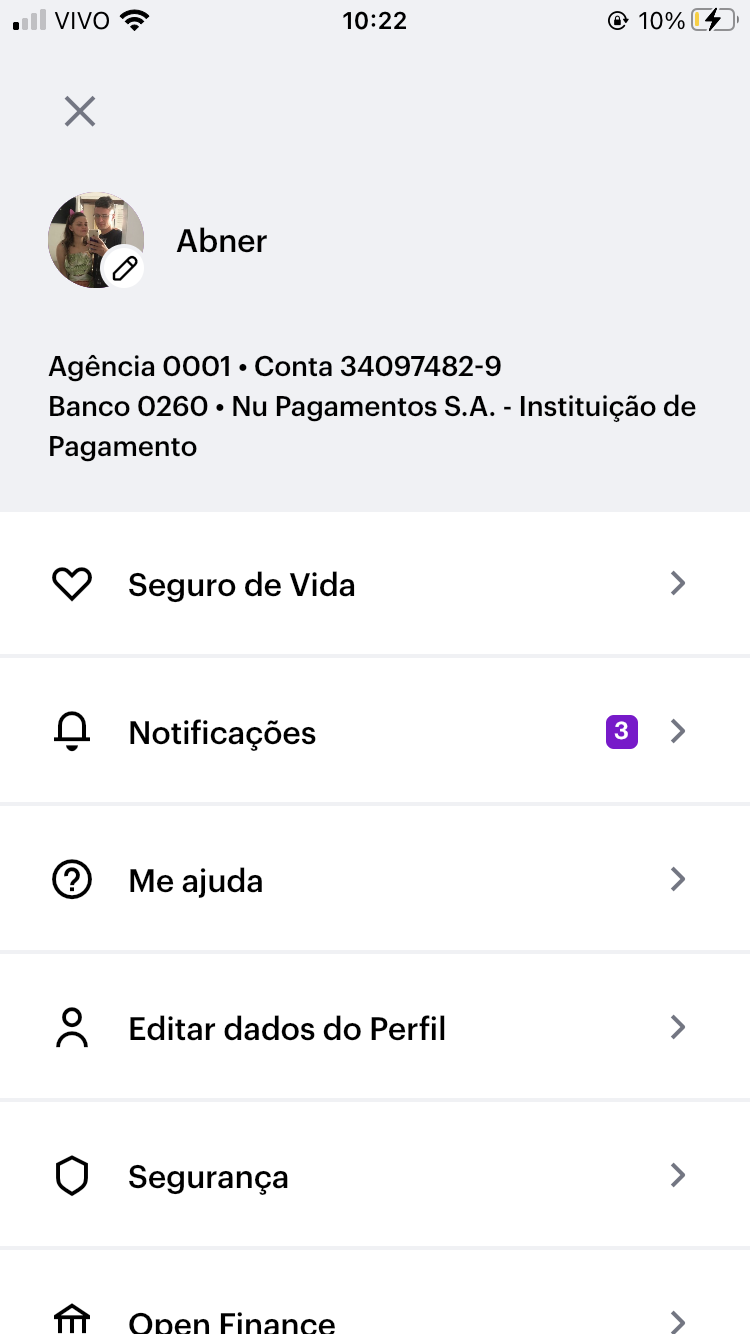The height and width of the screenshot is (1334, 750).
Task: Open Seguro de Vida
Action: click(374, 584)
